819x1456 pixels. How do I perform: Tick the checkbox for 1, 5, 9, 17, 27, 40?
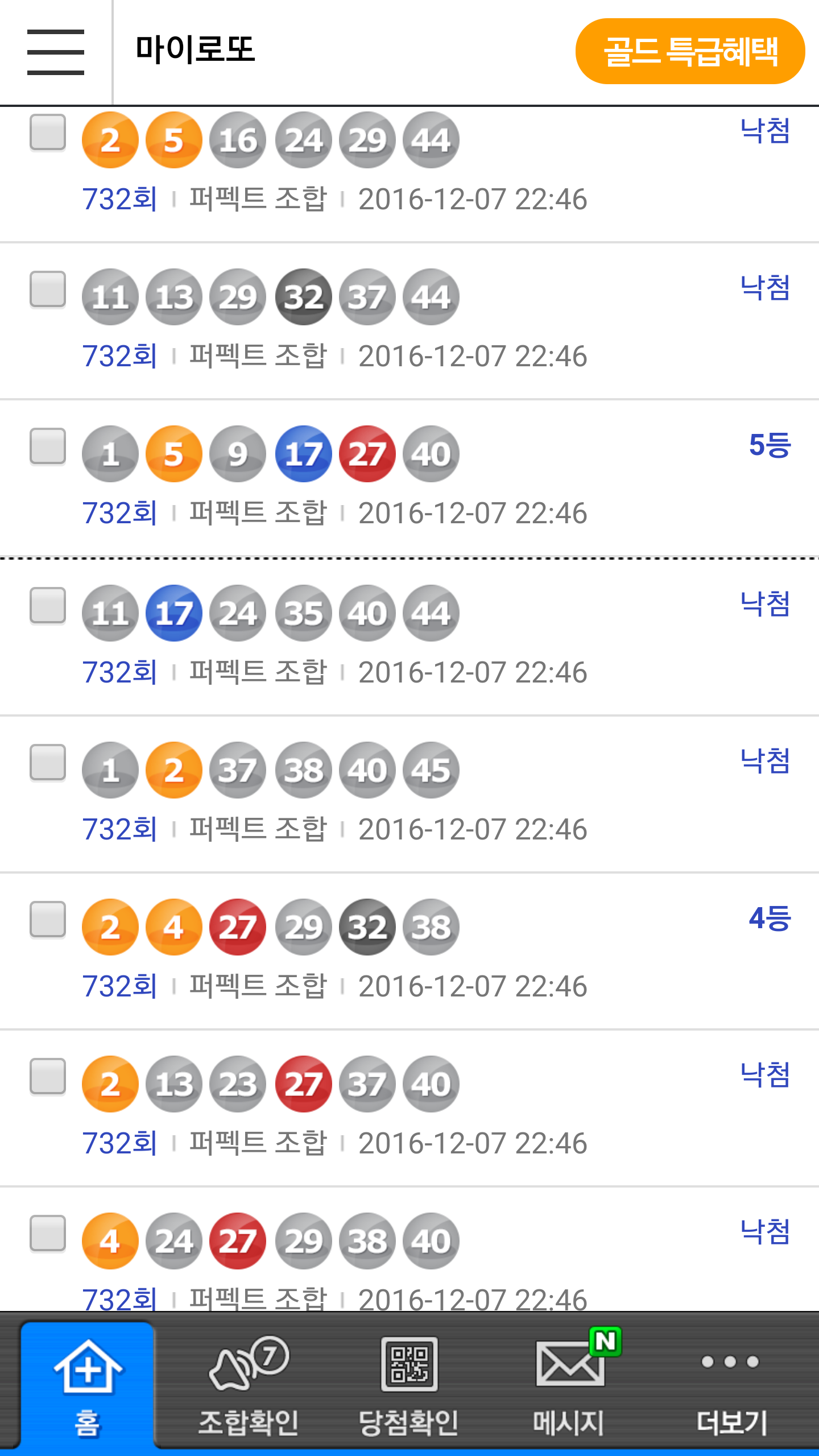tap(48, 446)
